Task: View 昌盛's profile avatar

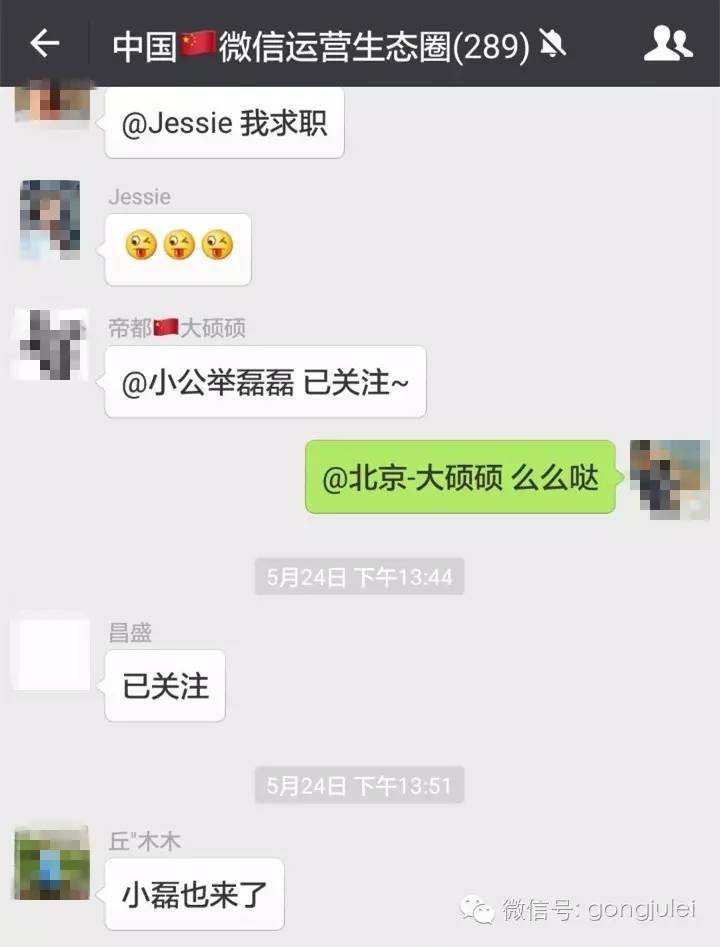Action: 50,651
